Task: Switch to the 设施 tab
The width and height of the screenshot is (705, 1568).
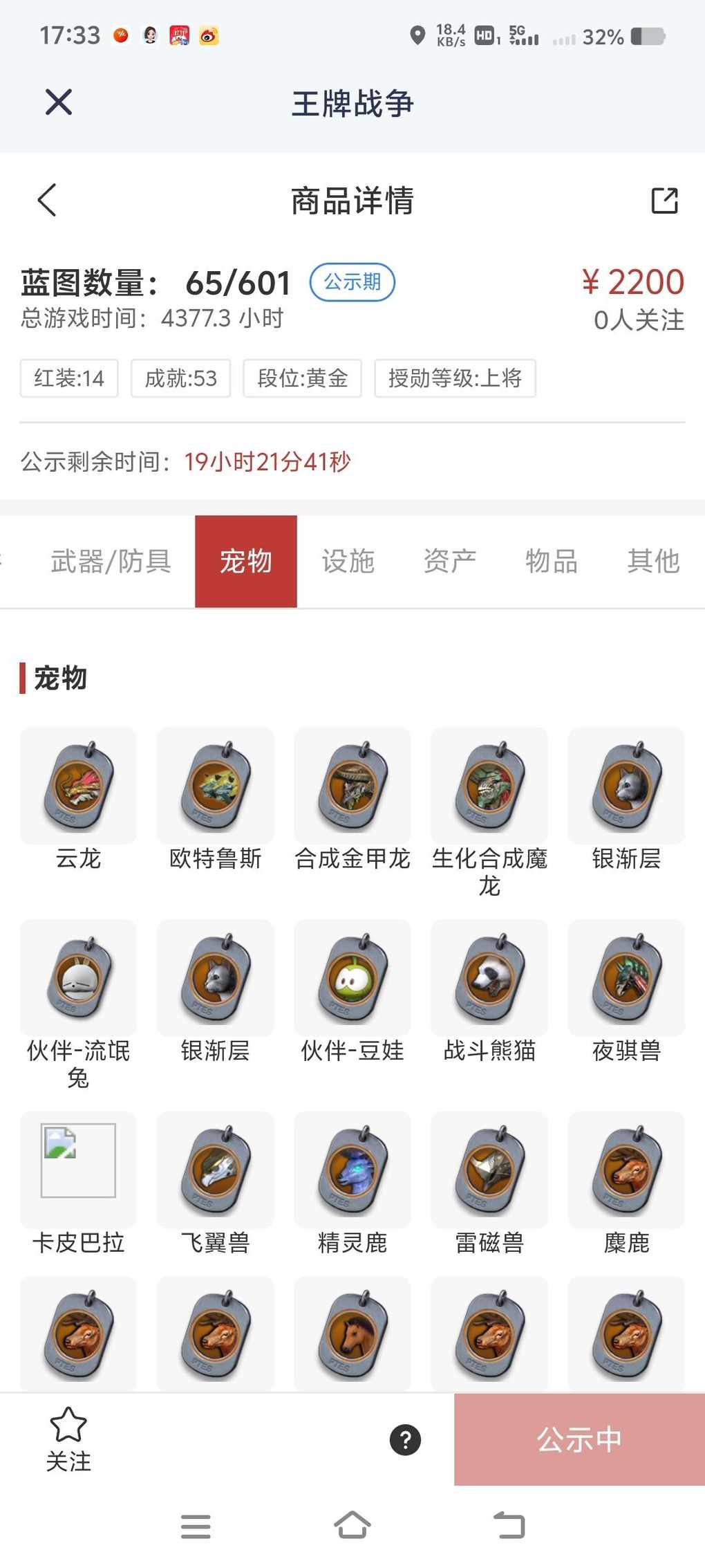Action: click(x=348, y=561)
